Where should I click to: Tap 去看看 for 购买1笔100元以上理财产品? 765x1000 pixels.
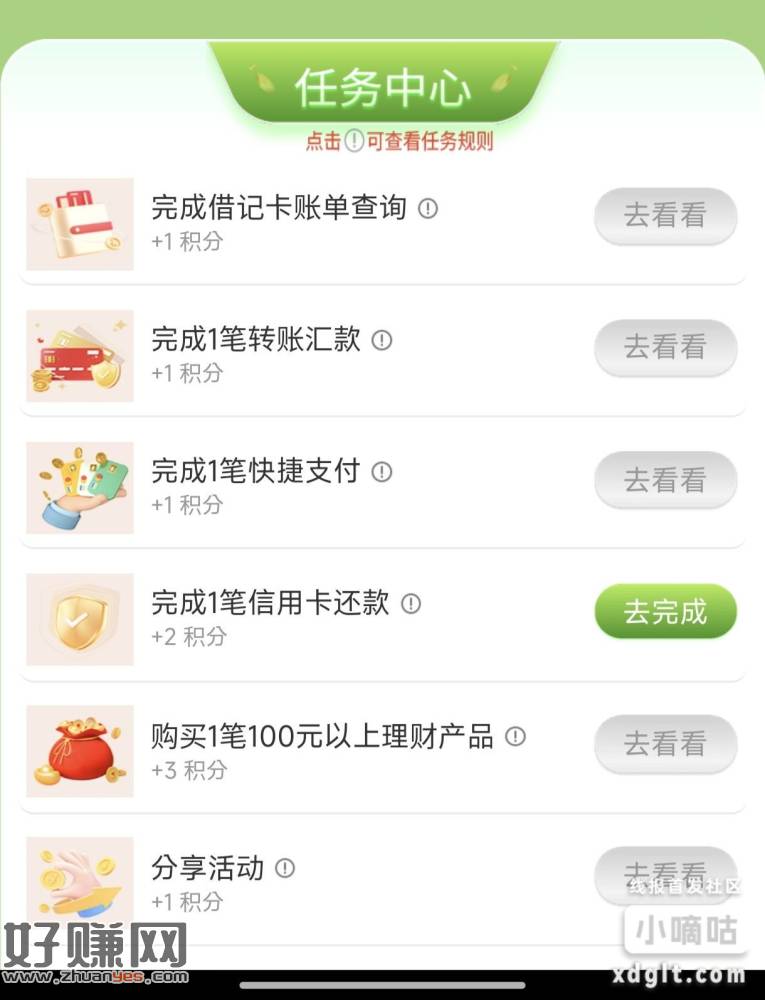click(x=665, y=744)
